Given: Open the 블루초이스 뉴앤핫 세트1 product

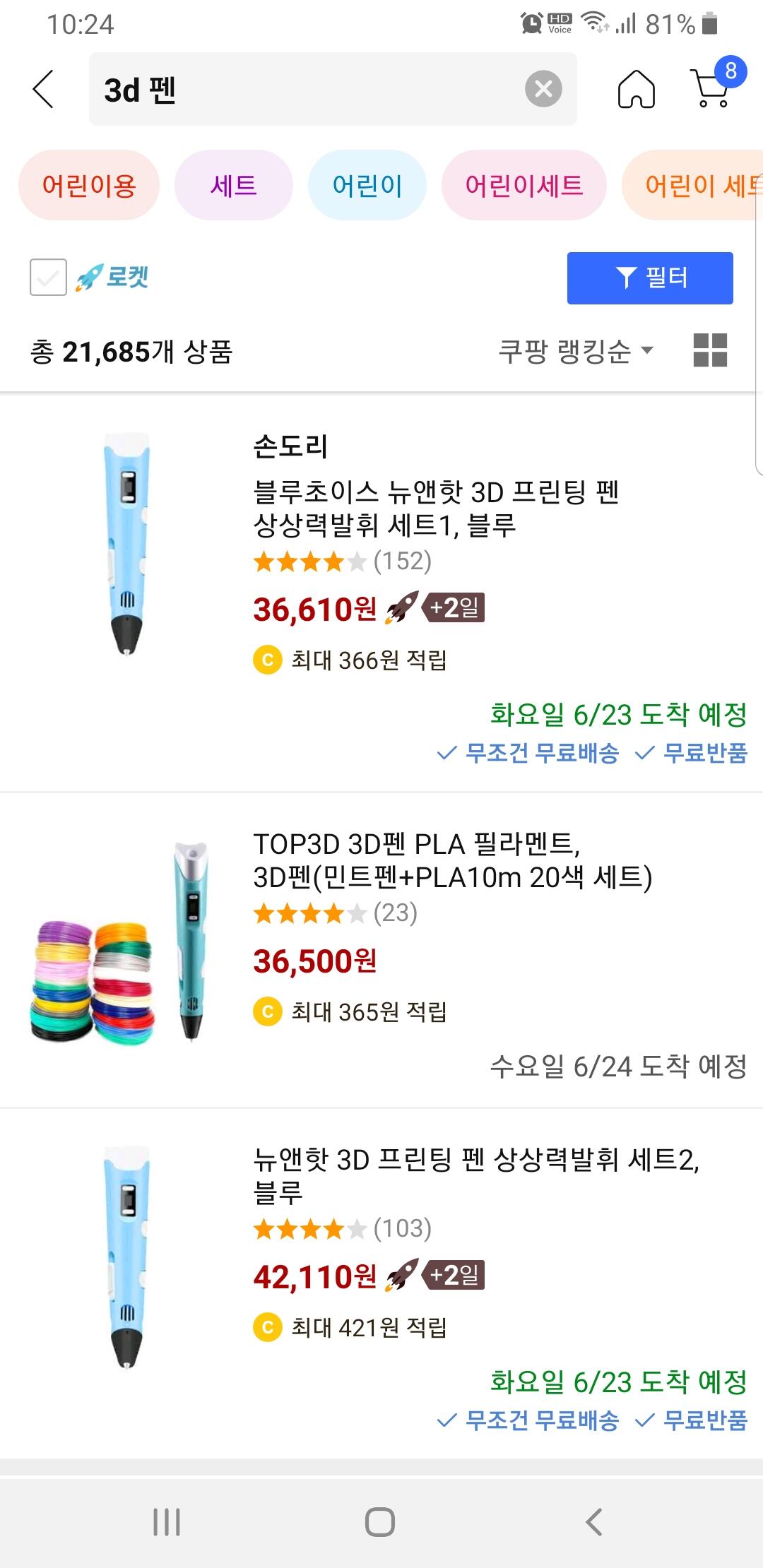Looking at the screenshot, I should (435, 508).
